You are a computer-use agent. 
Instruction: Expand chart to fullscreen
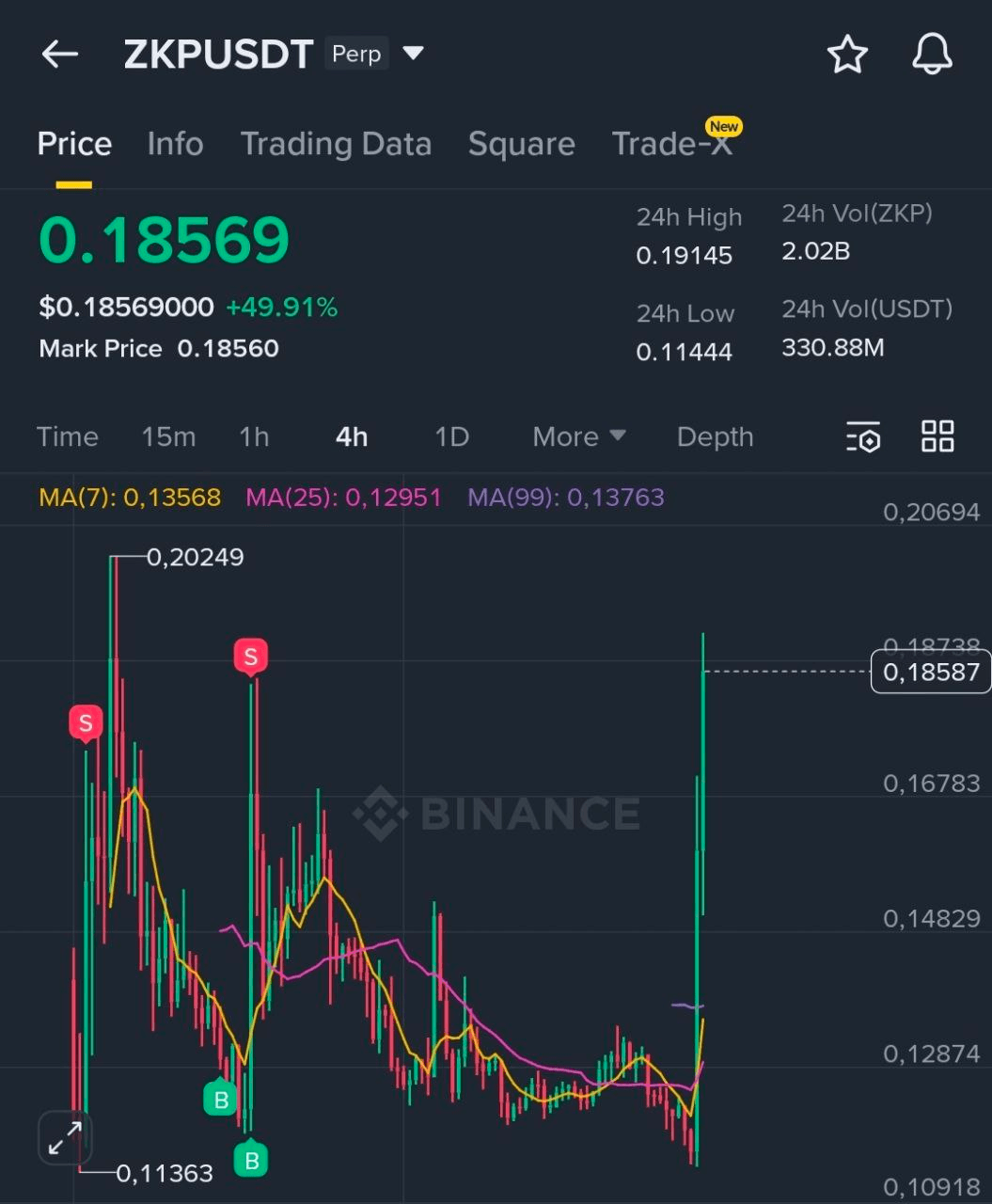65,1137
